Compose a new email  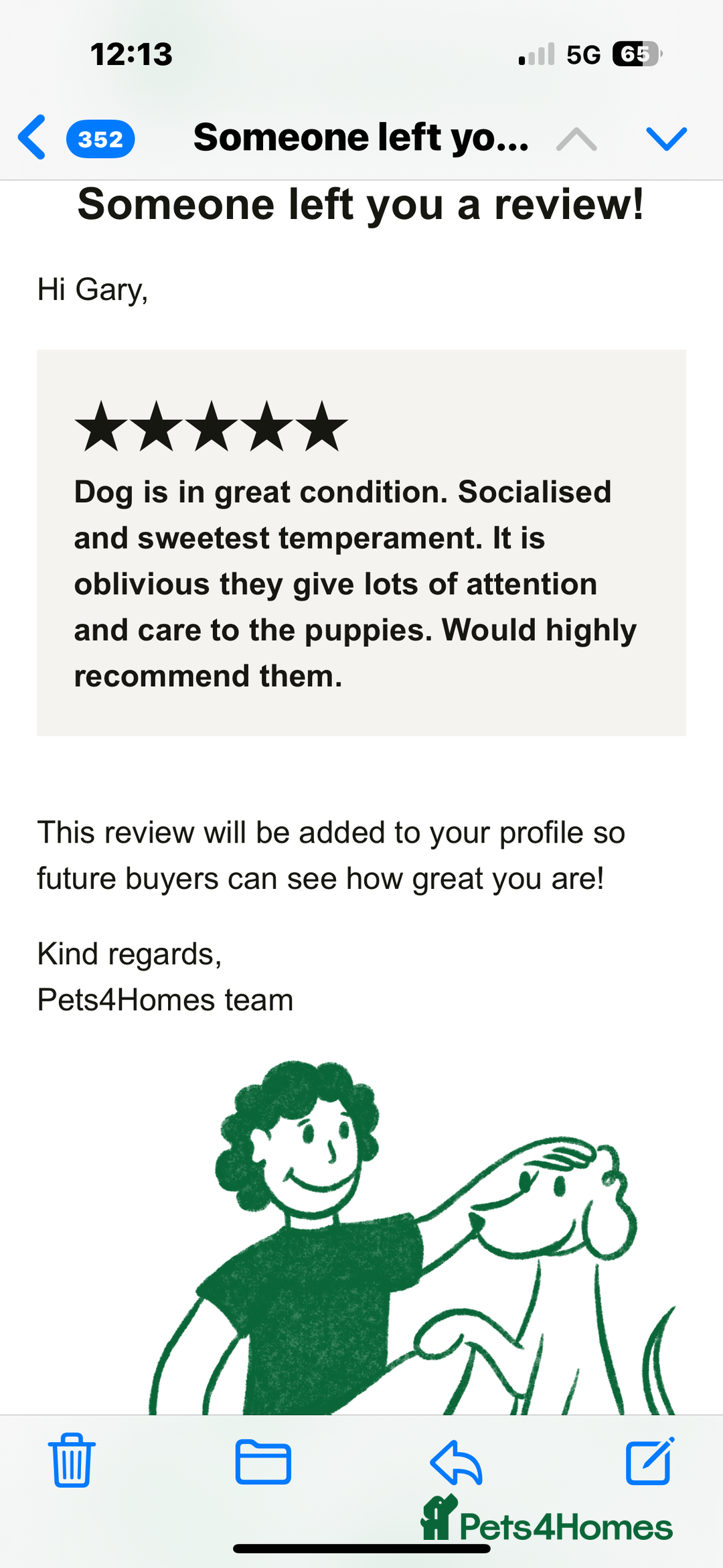(649, 1461)
